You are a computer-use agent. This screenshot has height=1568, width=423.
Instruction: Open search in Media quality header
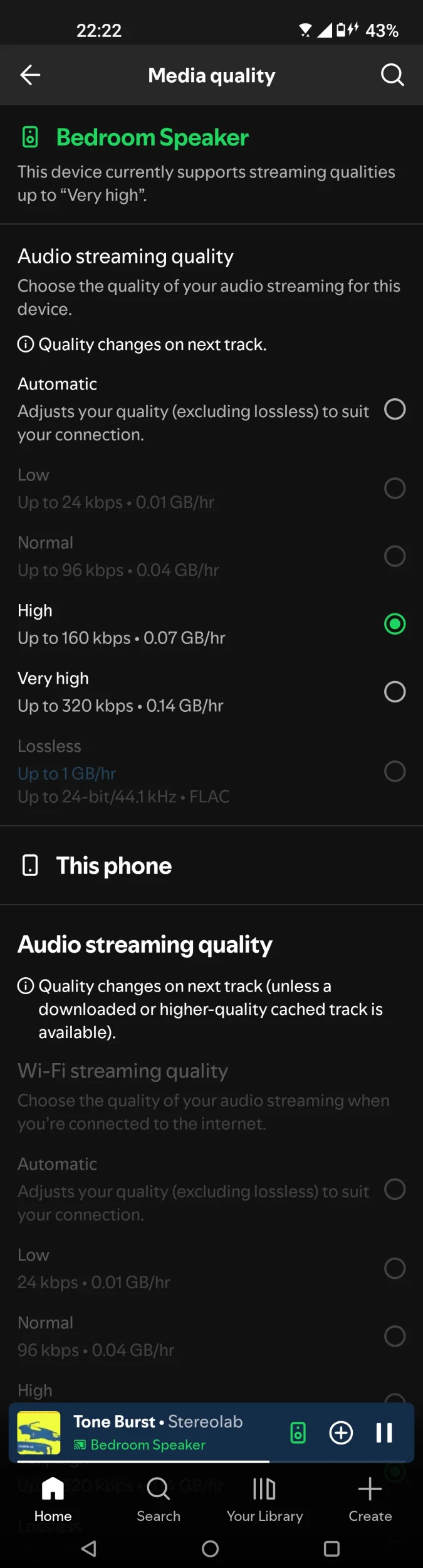(392, 75)
